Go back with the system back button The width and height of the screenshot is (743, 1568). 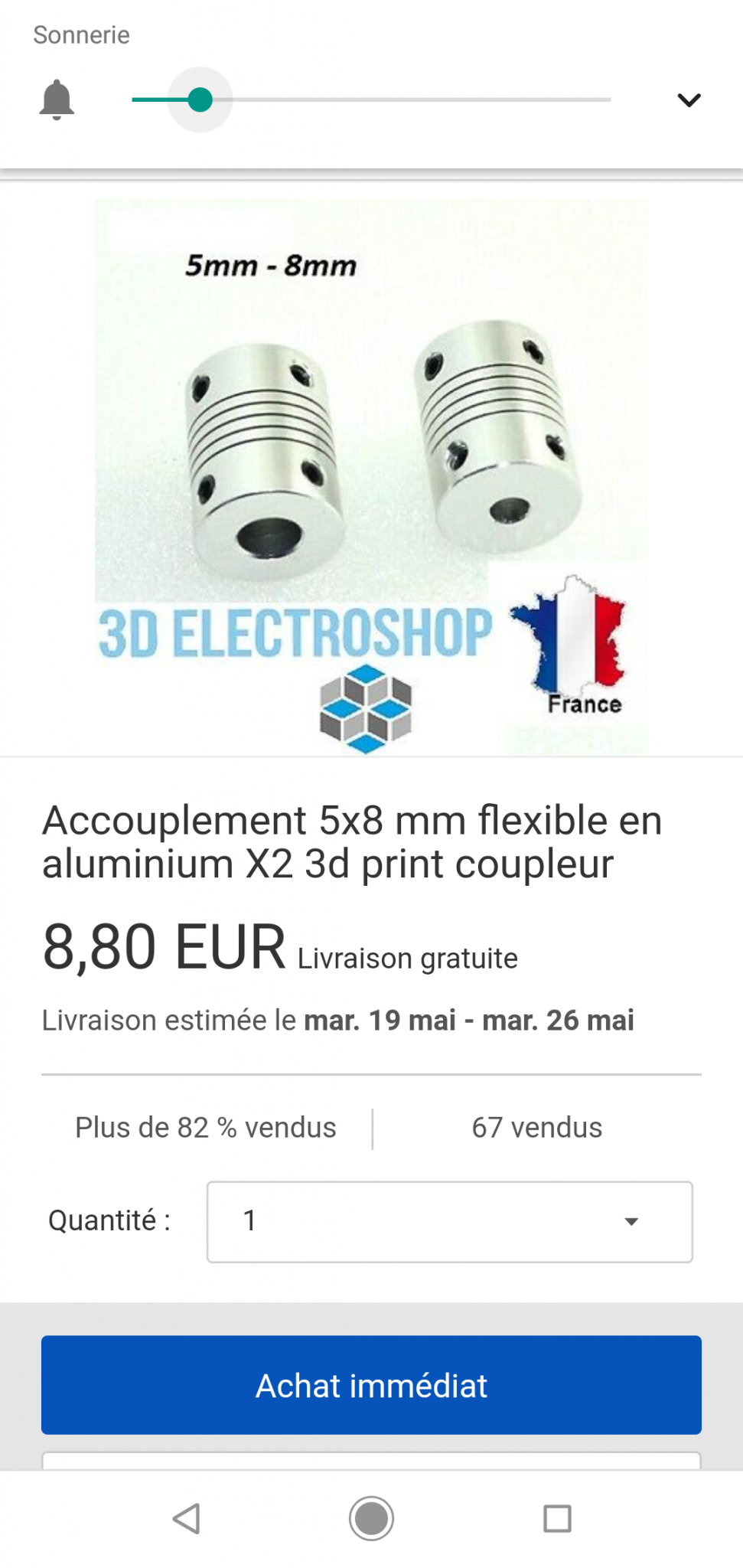coord(186,1518)
